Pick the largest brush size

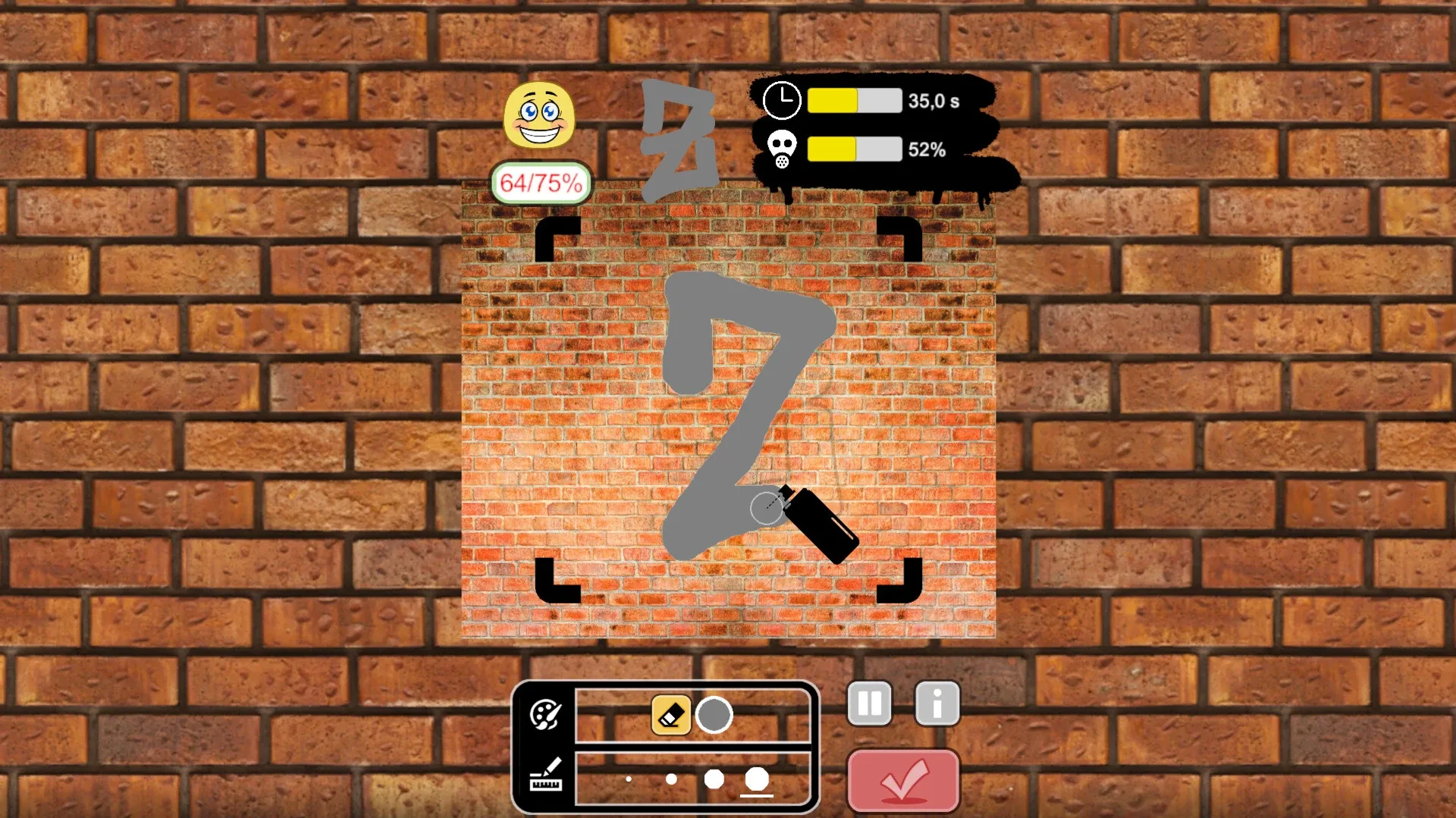click(757, 779)
